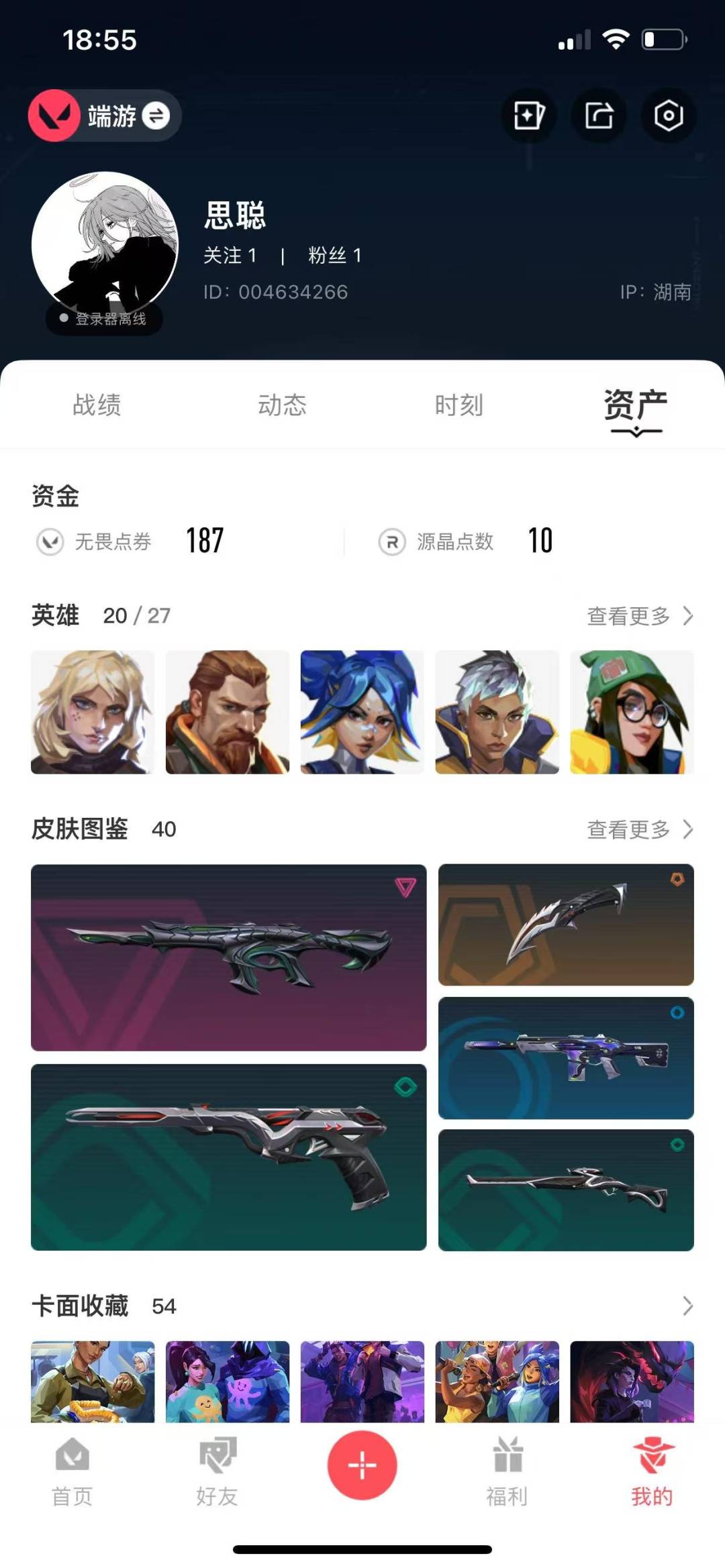View more skins via 查看更多 next to 皮肤图鉴
The image size is (725, 1568).
640,829
